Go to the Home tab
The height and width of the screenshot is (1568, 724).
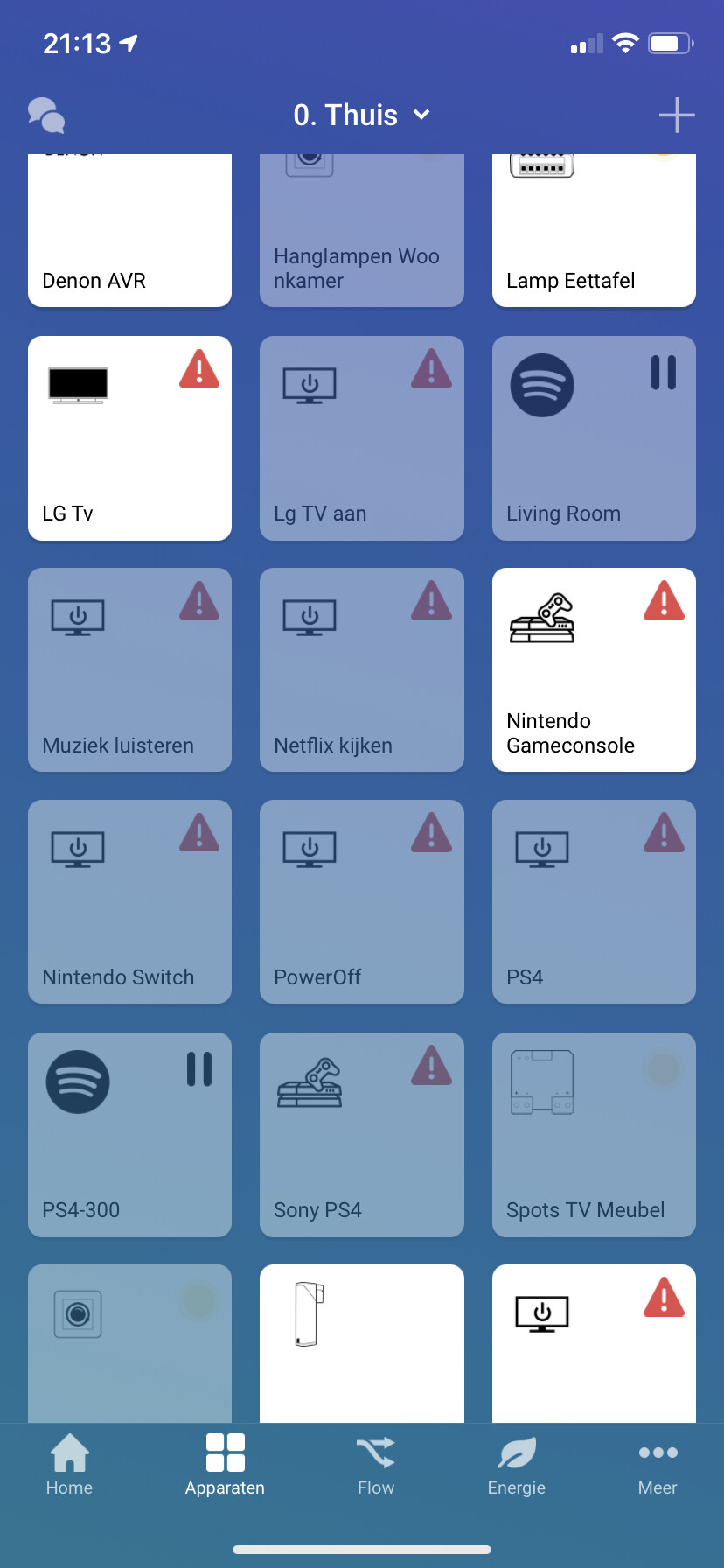[x=69, y=1465]
